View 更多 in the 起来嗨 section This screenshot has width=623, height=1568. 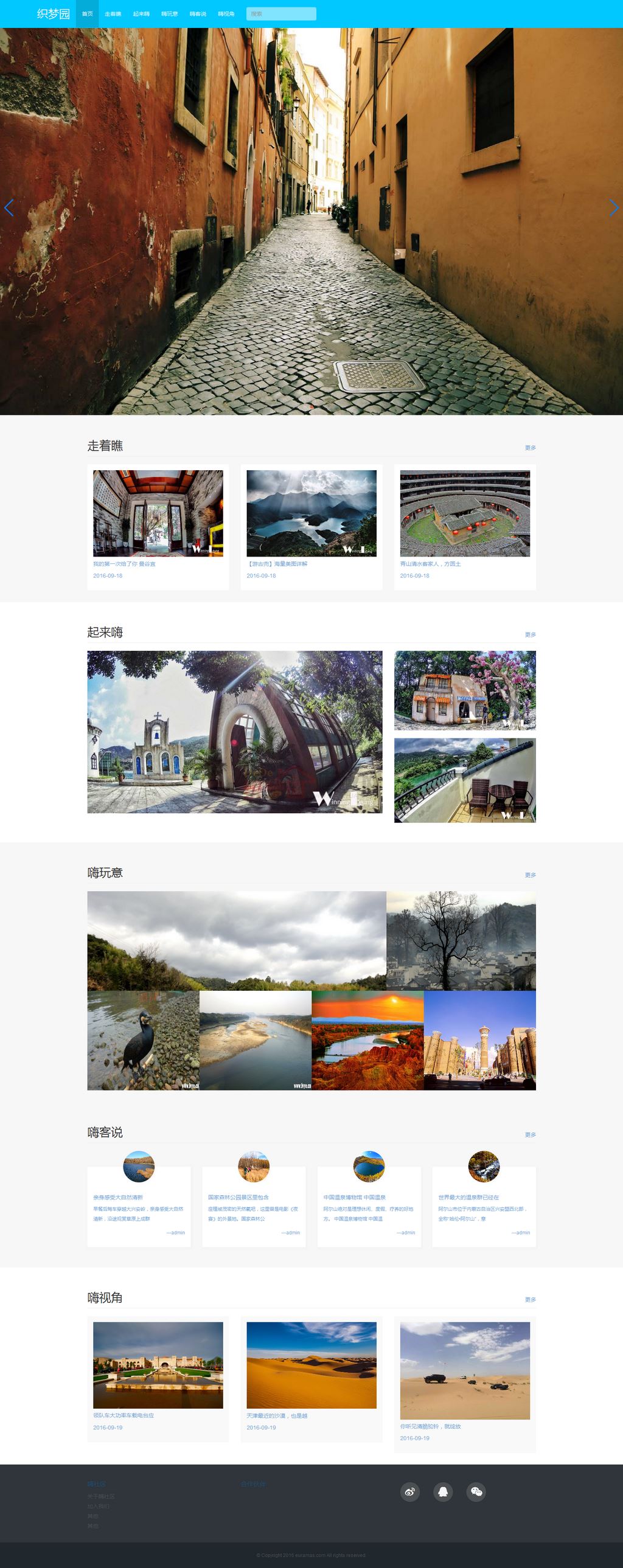(x=530, y=634)
